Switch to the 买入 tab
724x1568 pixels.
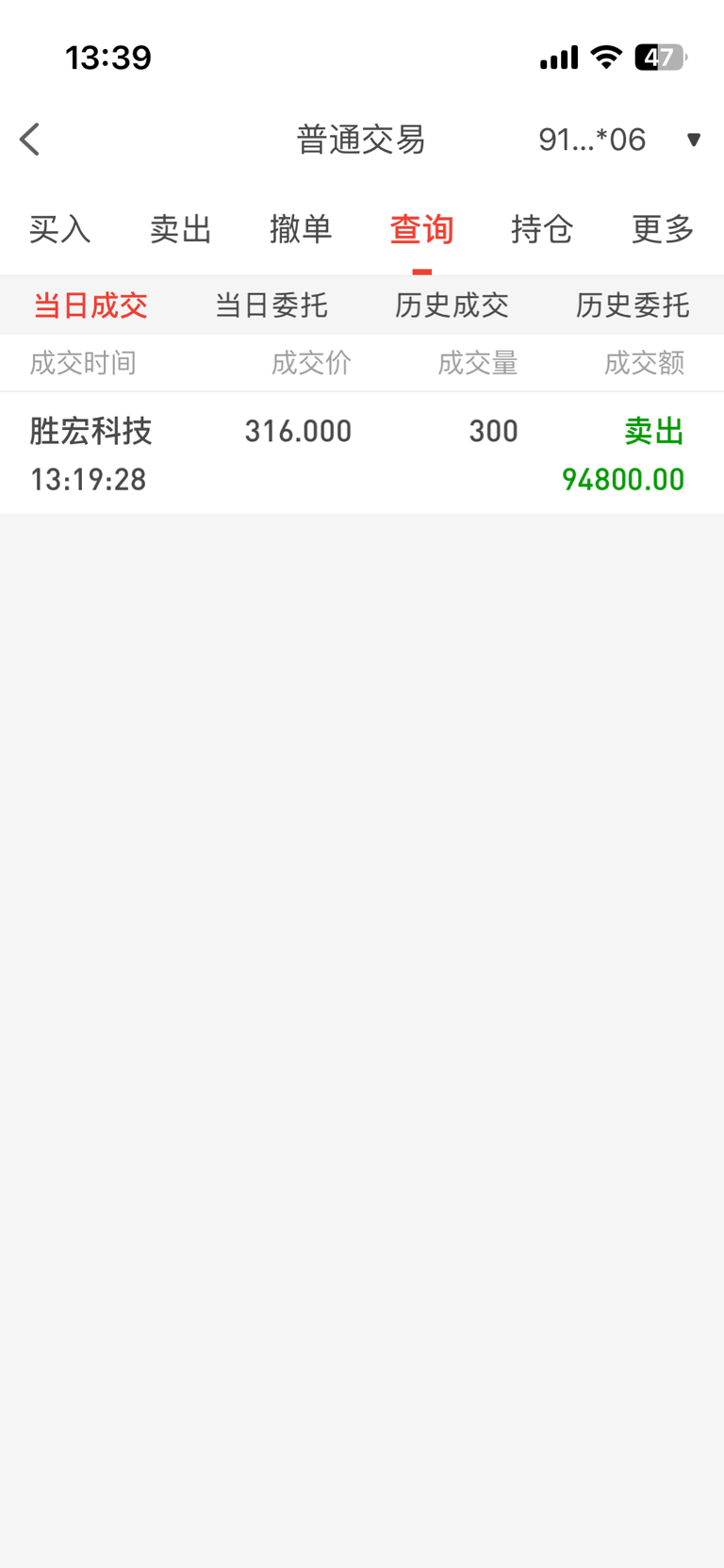(59, 229)
